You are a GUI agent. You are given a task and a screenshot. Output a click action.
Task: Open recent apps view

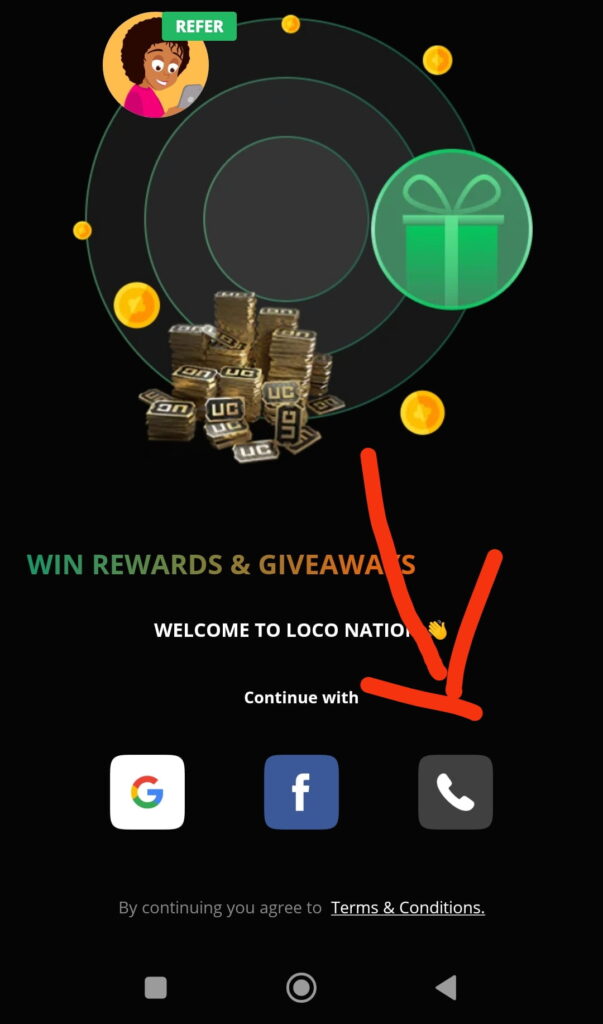pos(156,988)
